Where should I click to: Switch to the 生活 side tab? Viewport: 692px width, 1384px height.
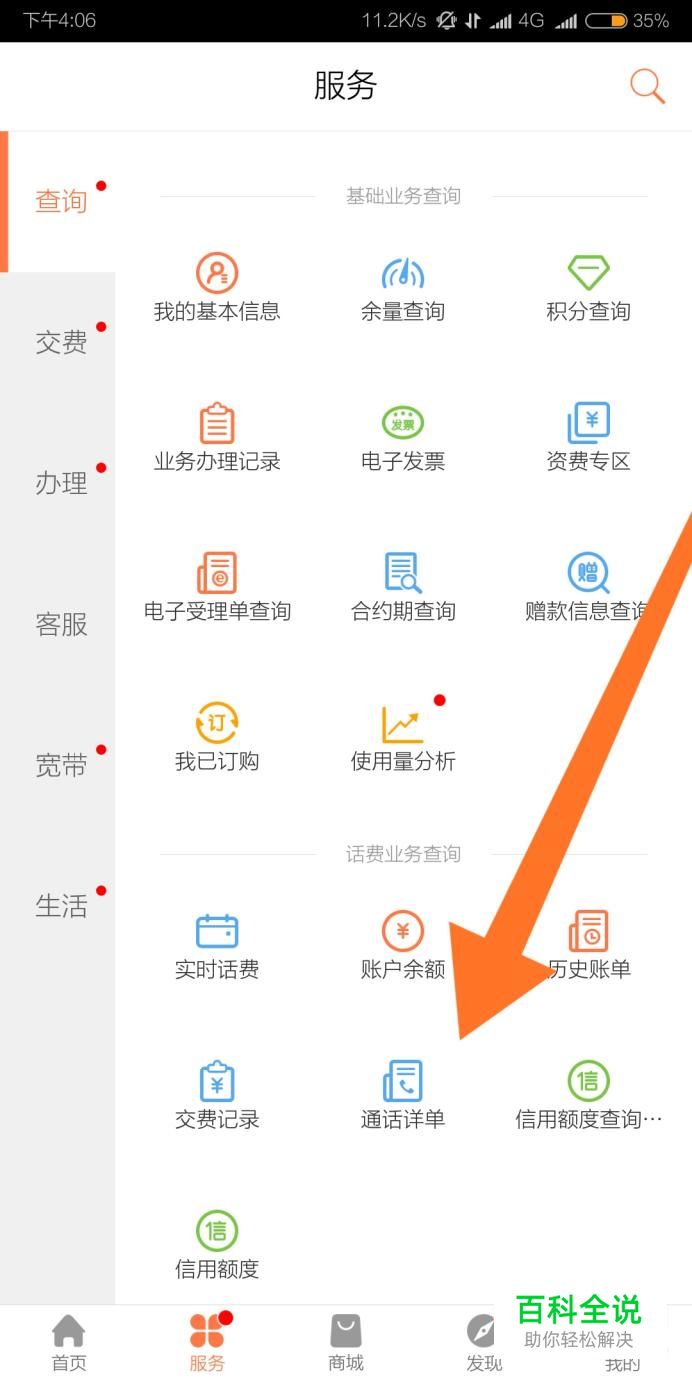pos(61,906)
